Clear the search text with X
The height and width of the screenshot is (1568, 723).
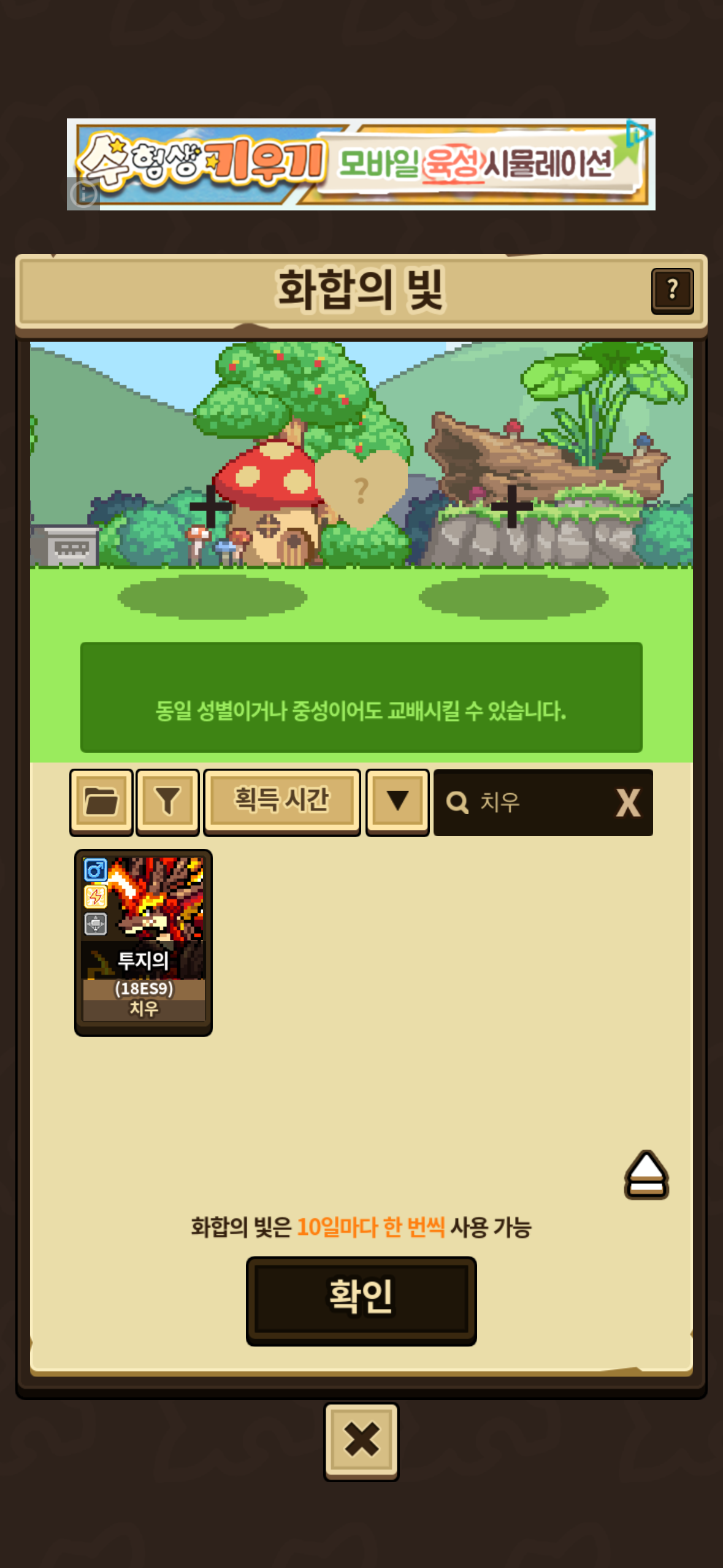[628, 802]
